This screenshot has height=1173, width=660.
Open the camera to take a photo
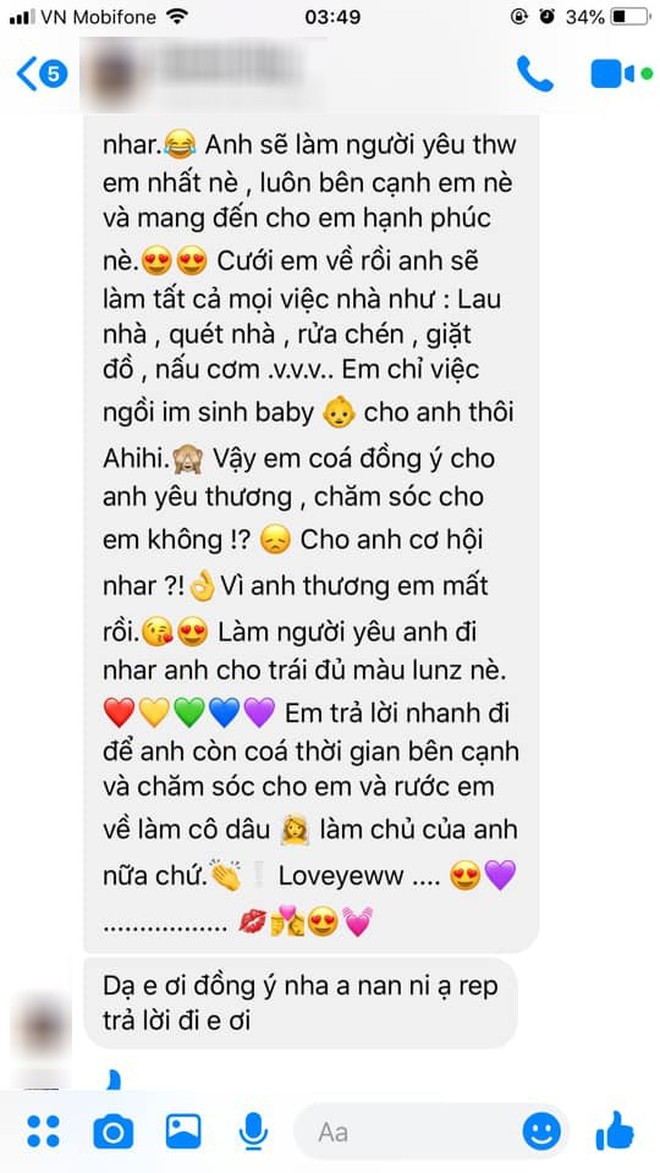113,1131
